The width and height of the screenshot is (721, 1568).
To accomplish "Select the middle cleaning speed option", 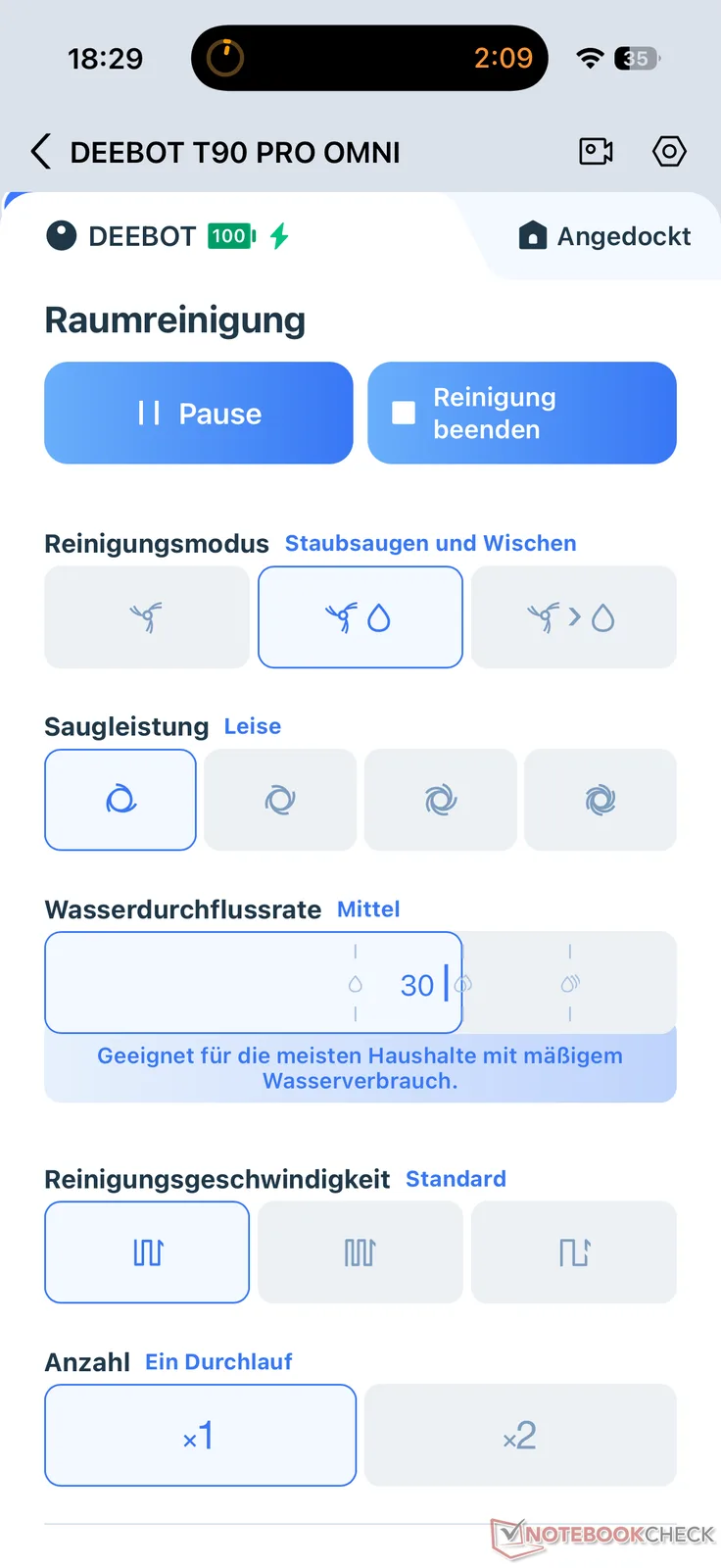I will [x=360, y=1252].
